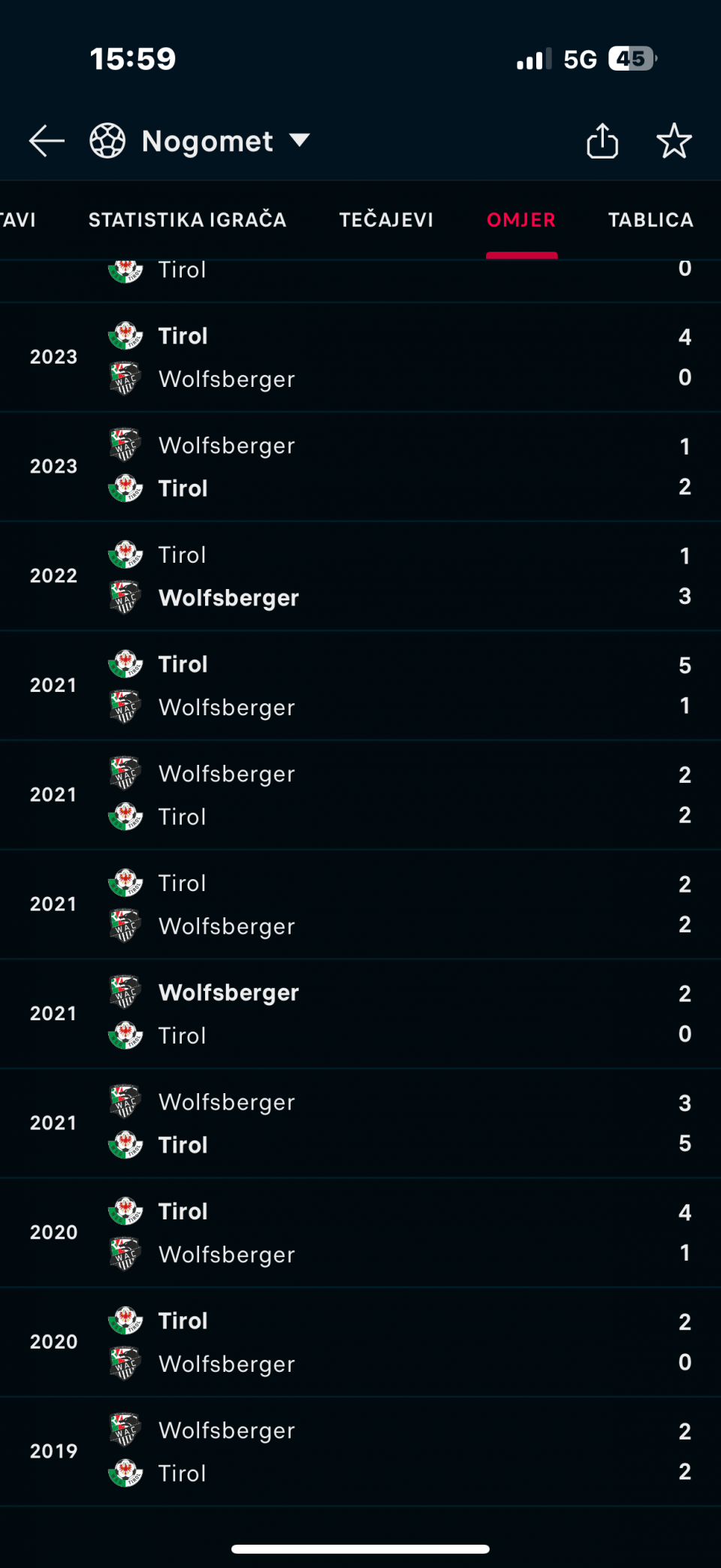
Task: Open the 2023 Tirol 4-0 Wolfsberger match
Action: pos(360,357)
